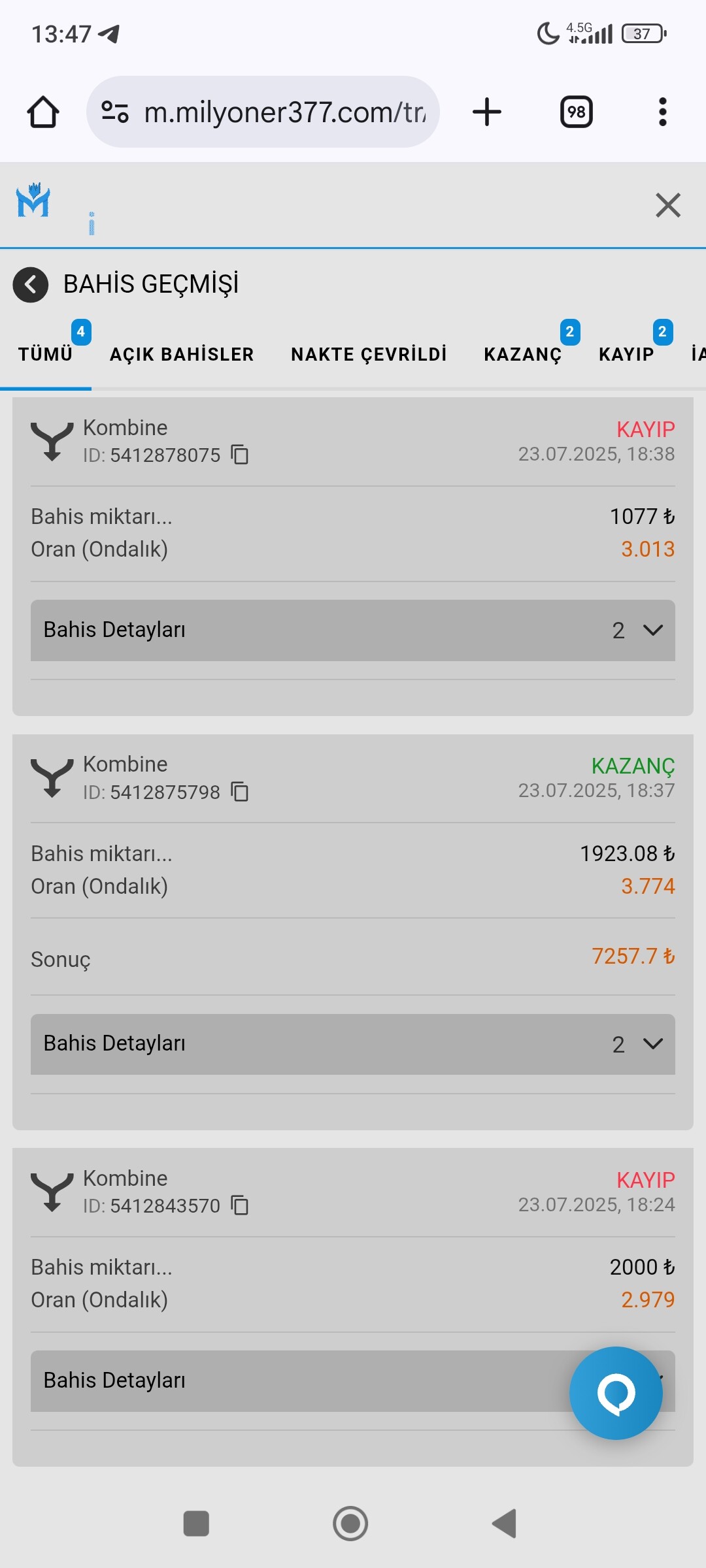The height and width of the screenshot is (1568, 706).
Task: Tap the system back button
Action: (505, 1524)
